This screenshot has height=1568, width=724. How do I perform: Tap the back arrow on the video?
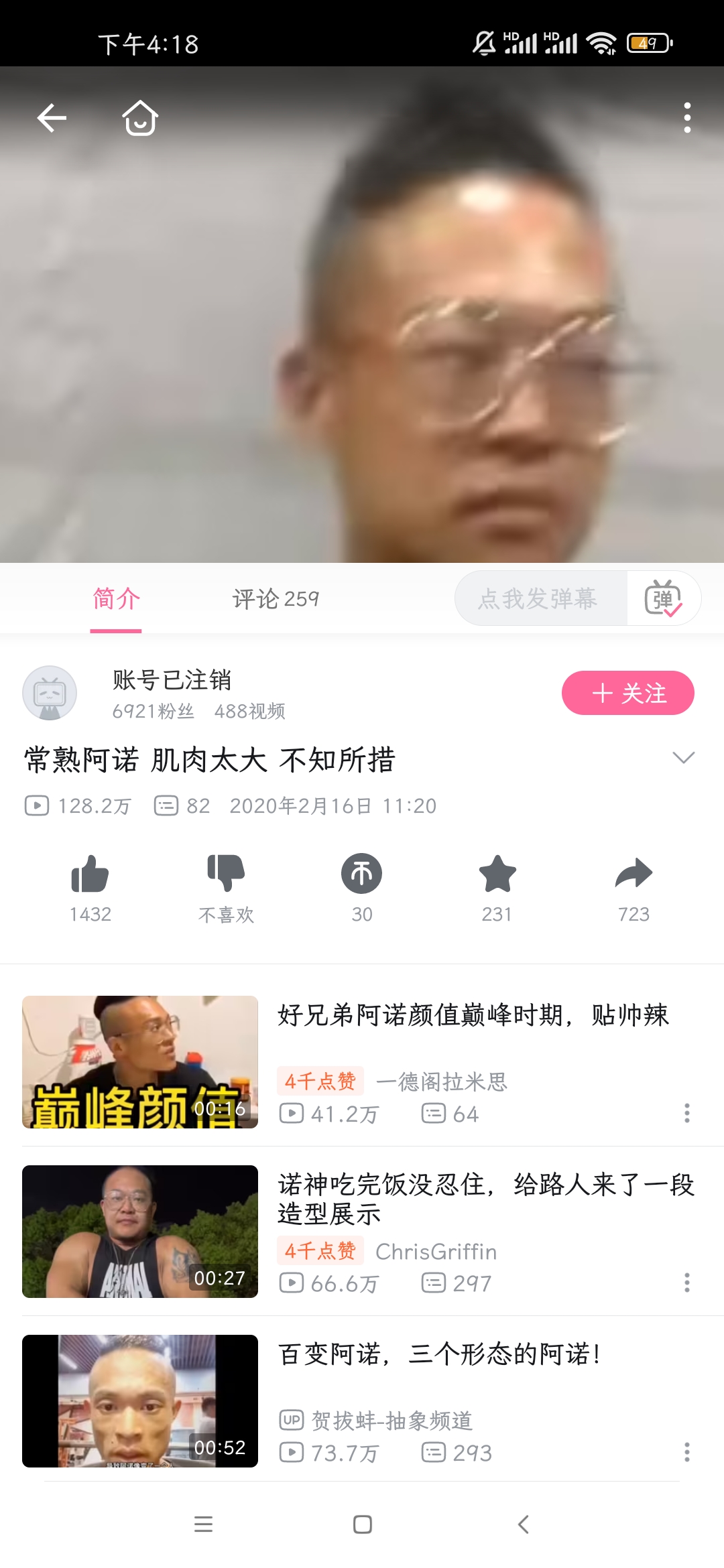tap(52, 119)
